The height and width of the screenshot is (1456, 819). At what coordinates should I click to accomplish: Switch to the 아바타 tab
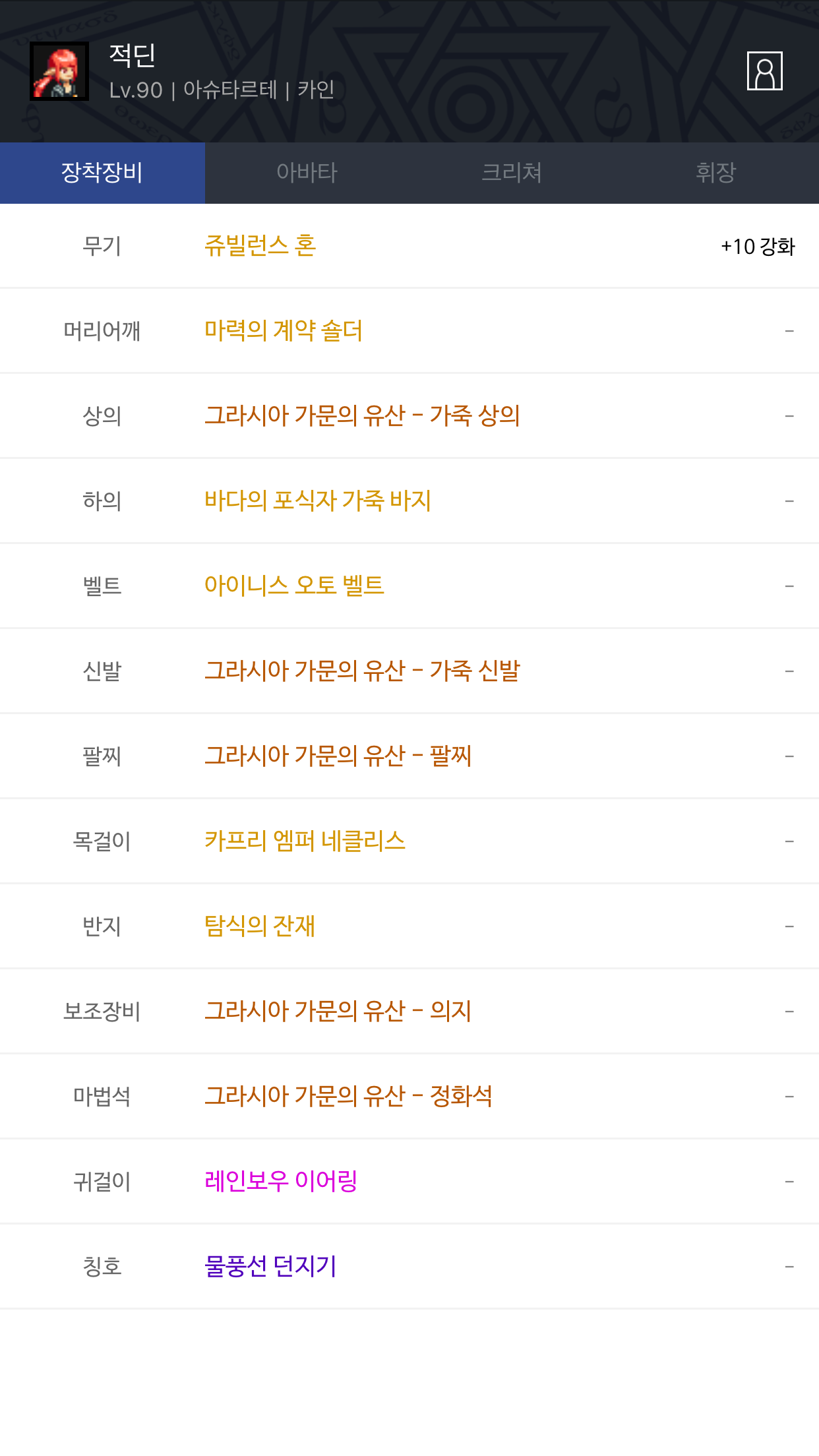[x=307, y=173]
